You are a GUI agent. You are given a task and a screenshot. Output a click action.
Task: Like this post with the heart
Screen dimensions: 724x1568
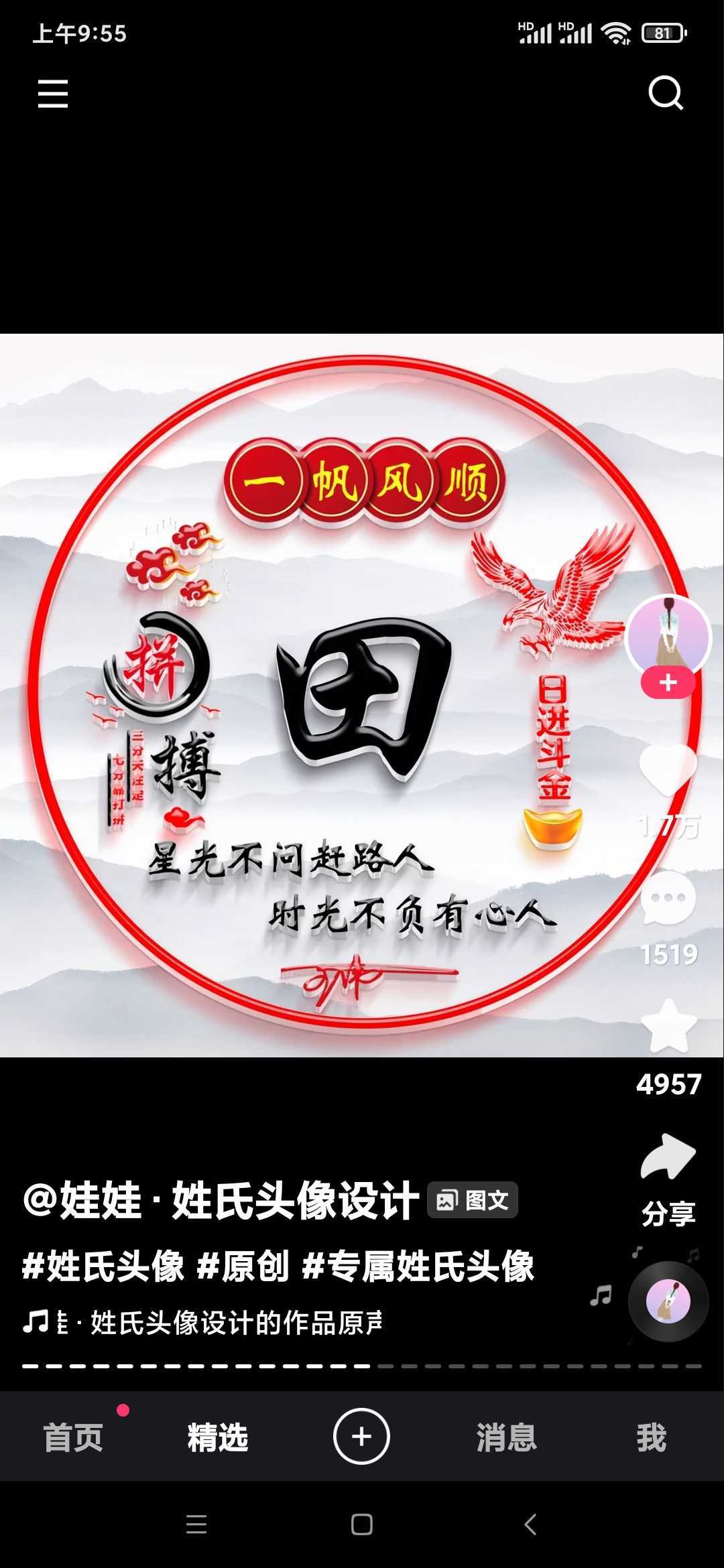point(668,771)
